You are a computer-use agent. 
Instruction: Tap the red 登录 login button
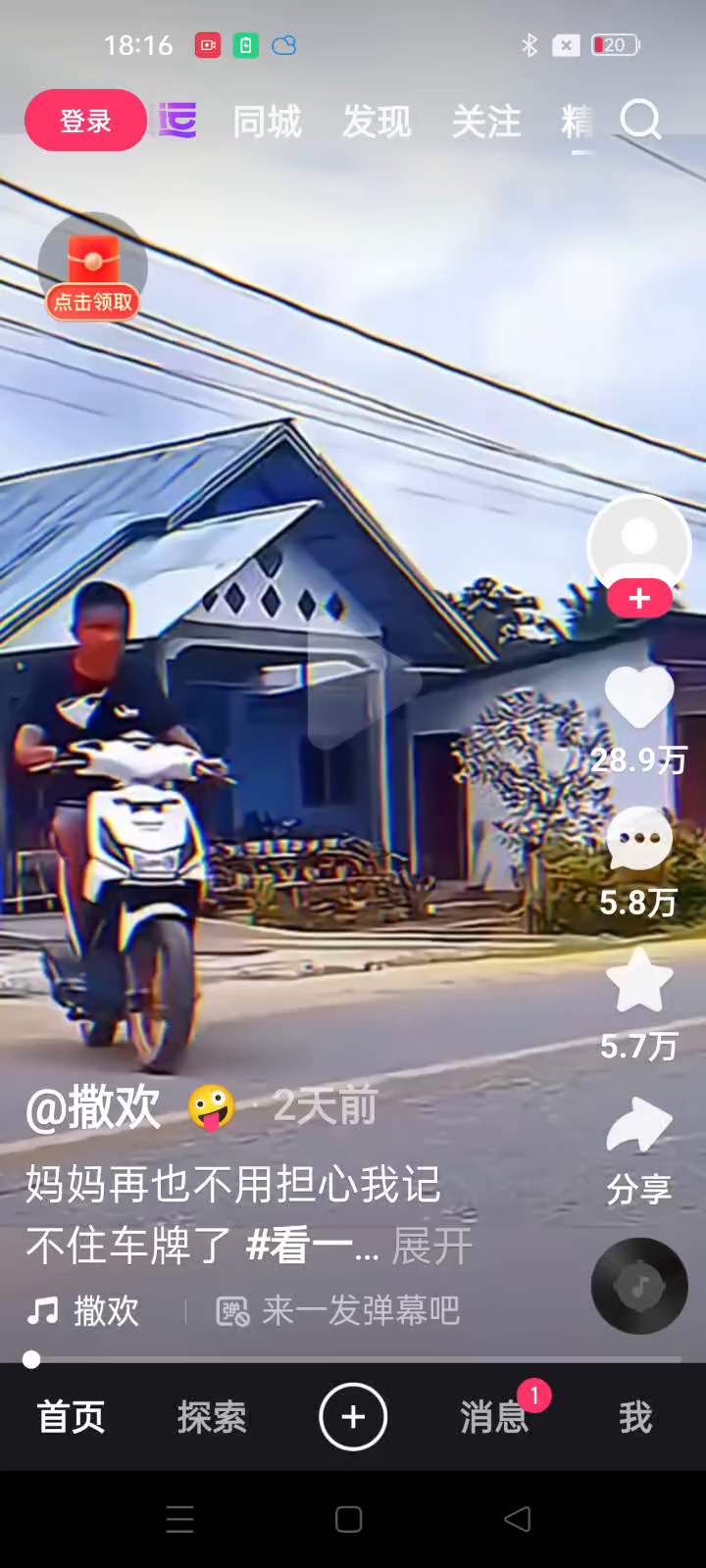click(x=85, y=121)
